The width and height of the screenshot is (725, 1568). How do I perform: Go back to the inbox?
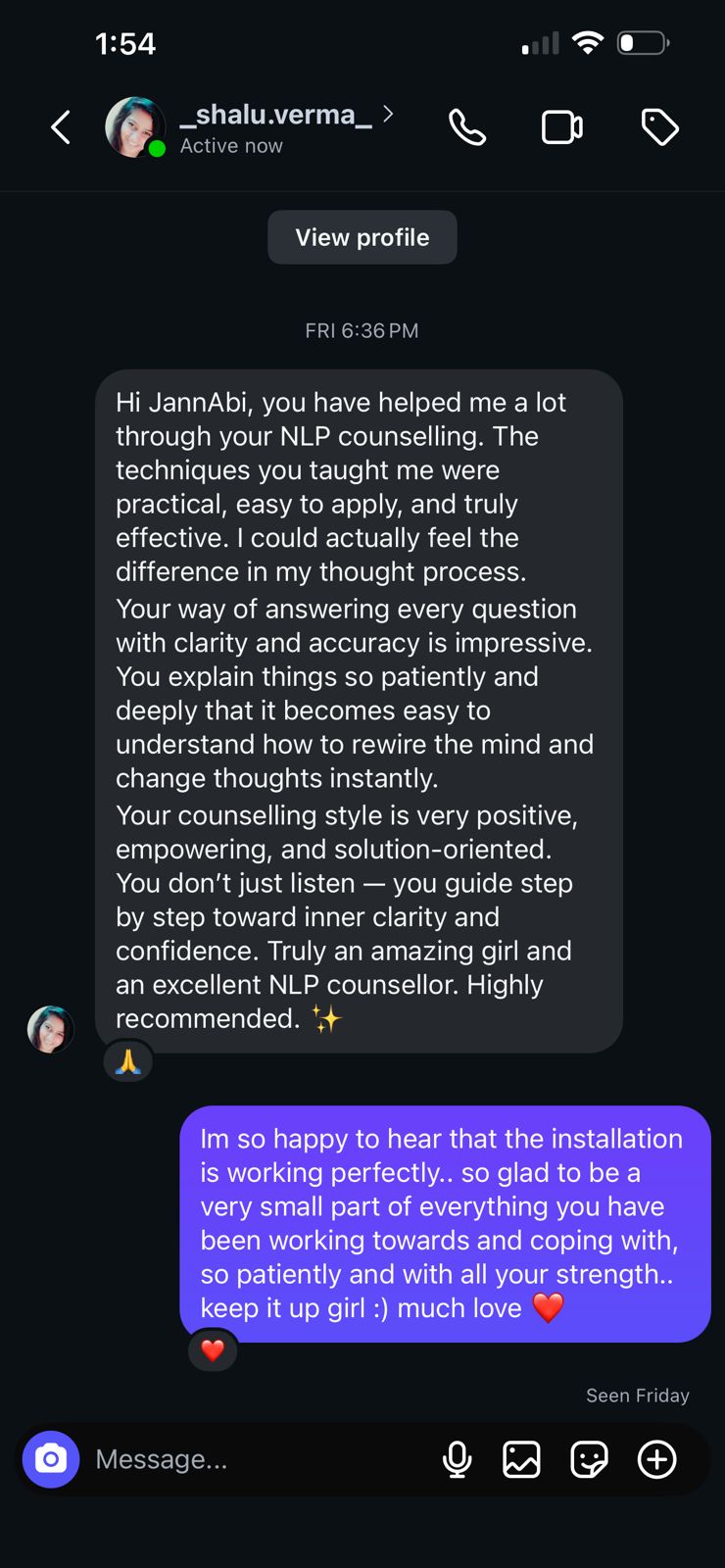pyautogui.click(x=61, y=127)
